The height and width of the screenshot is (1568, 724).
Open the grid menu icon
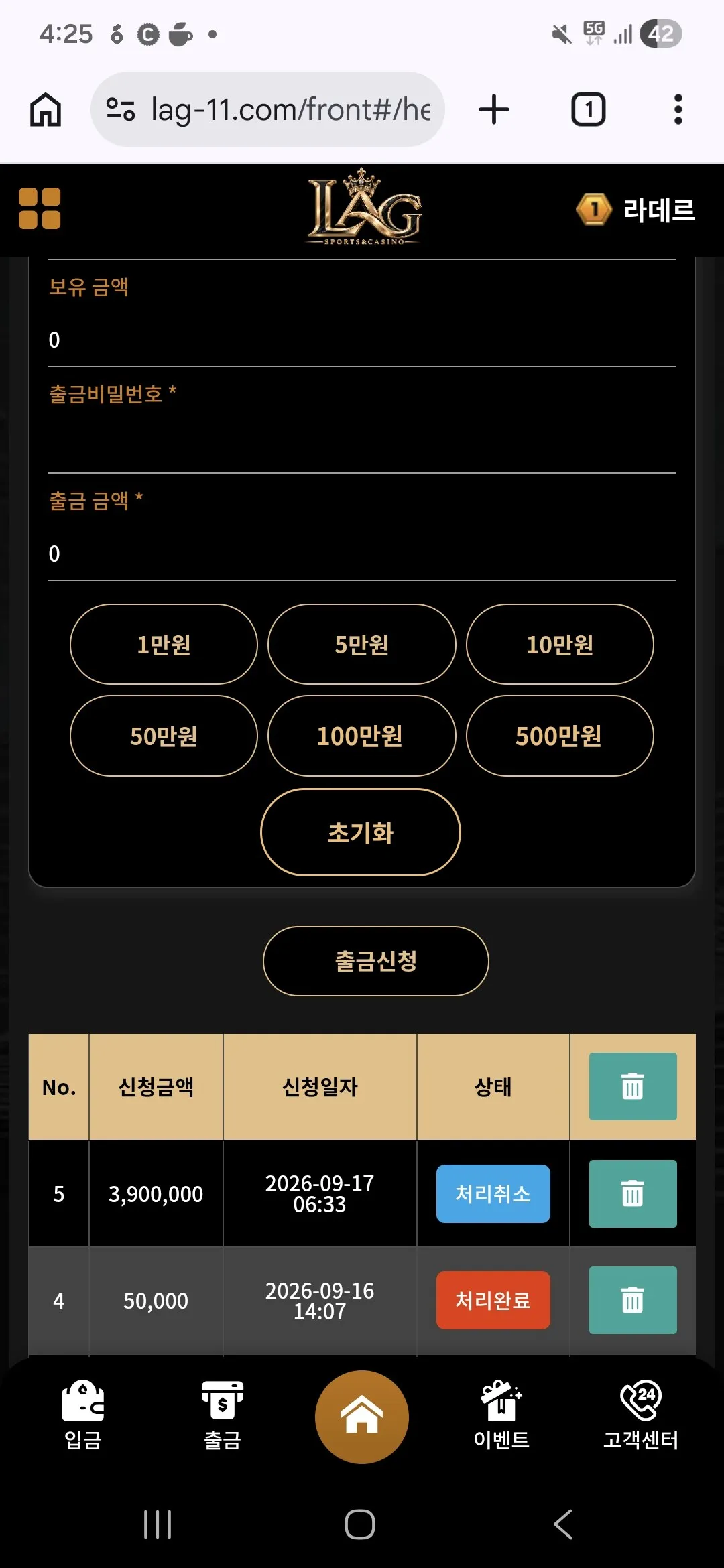pos(40,208)
